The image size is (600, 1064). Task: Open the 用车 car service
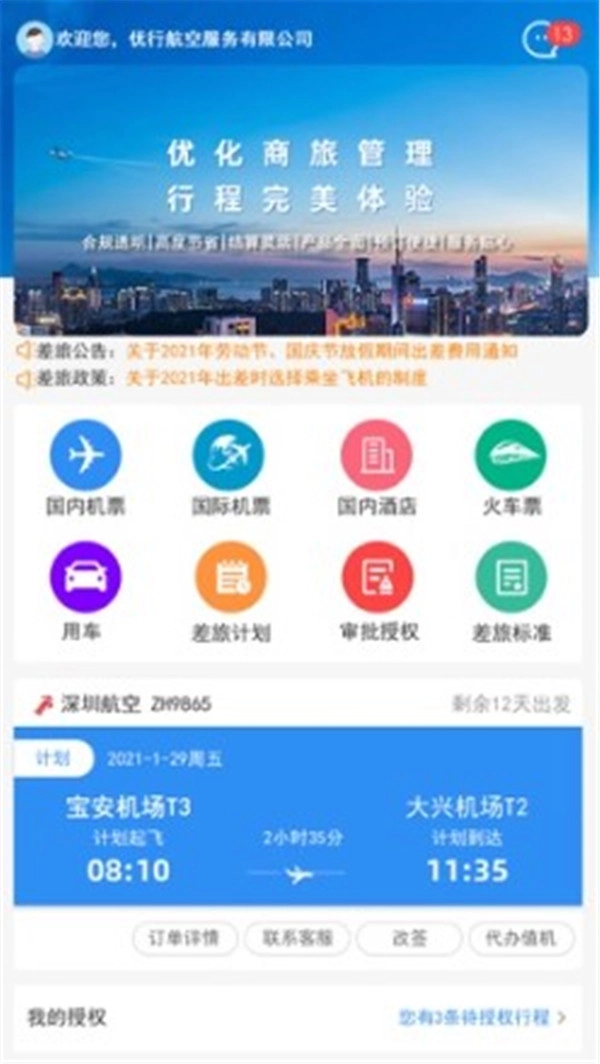86,592
